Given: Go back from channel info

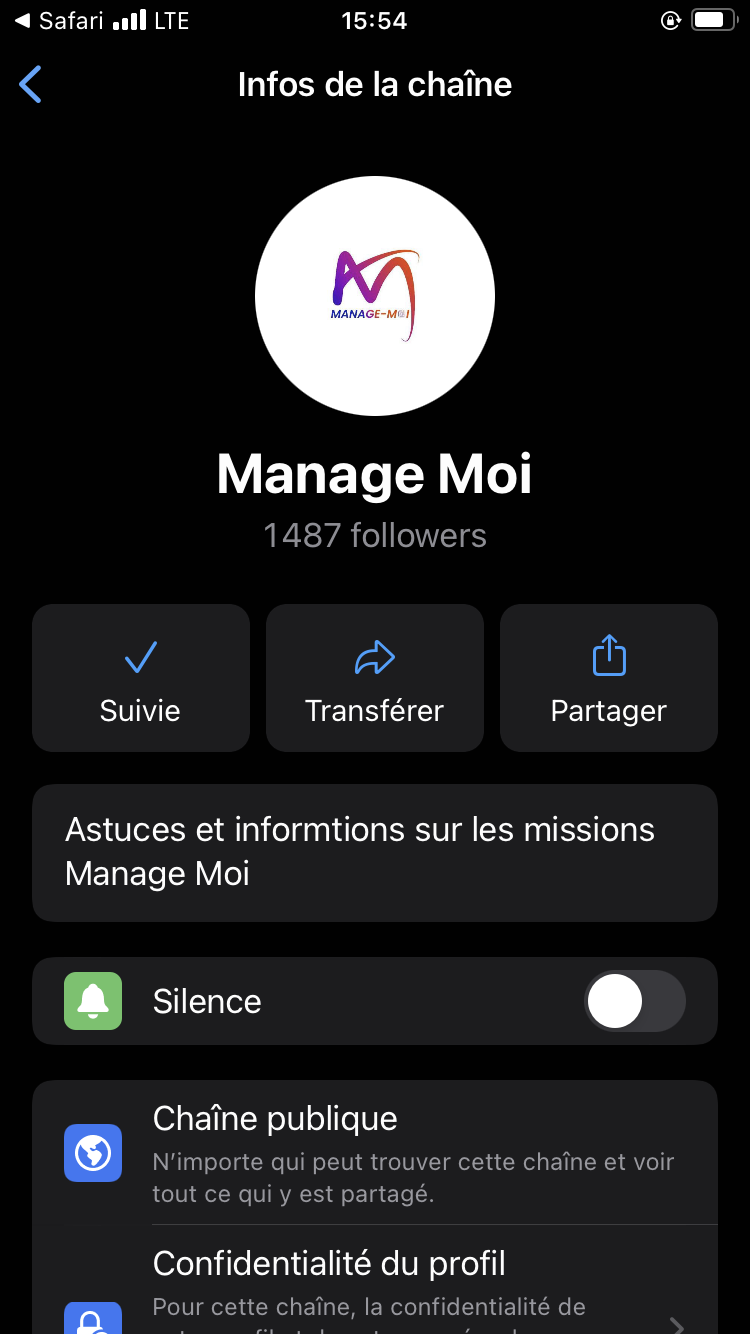Looking at the screenshot, I should [x=31, y=85].
